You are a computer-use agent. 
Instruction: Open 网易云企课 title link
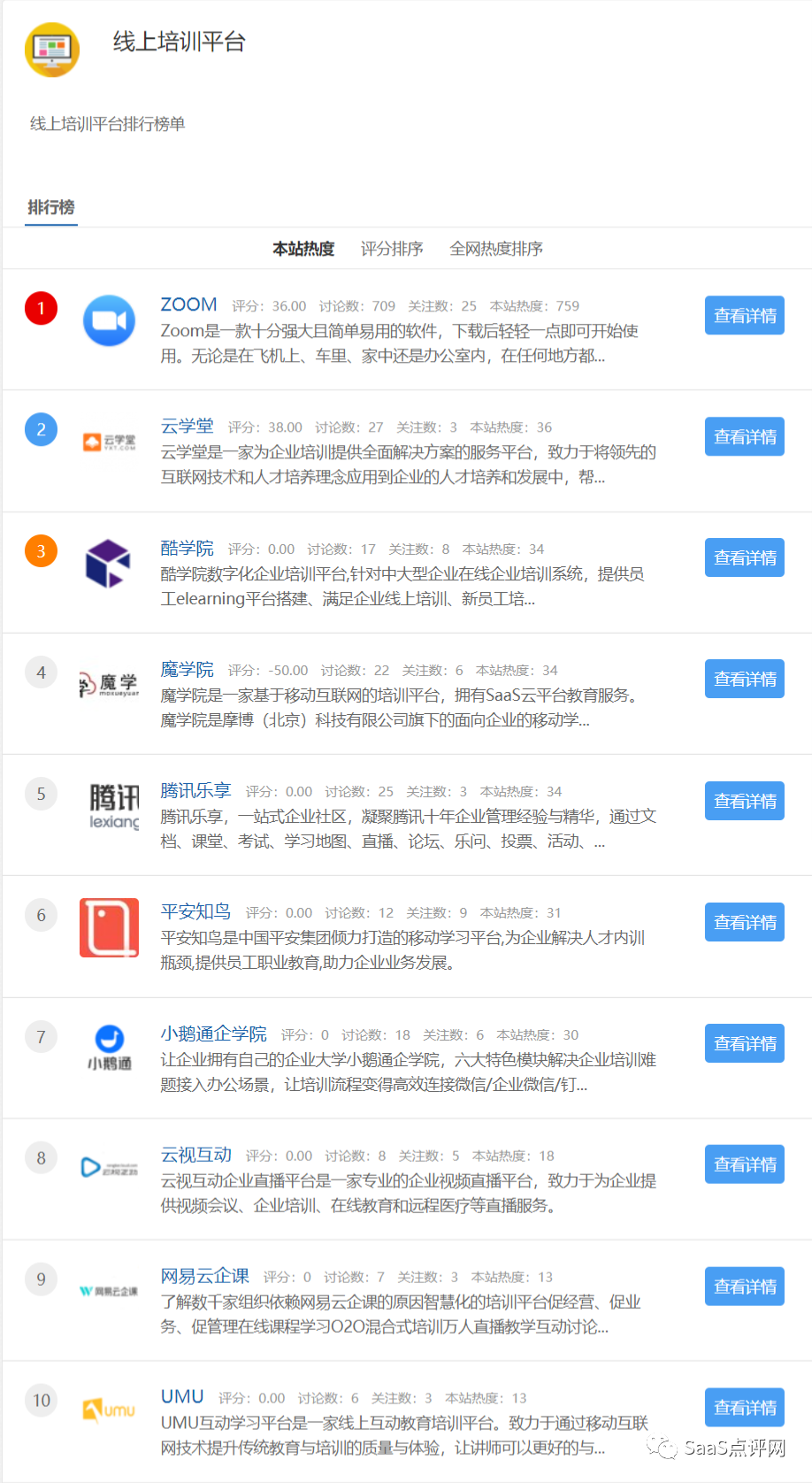tap(204, 1276)
